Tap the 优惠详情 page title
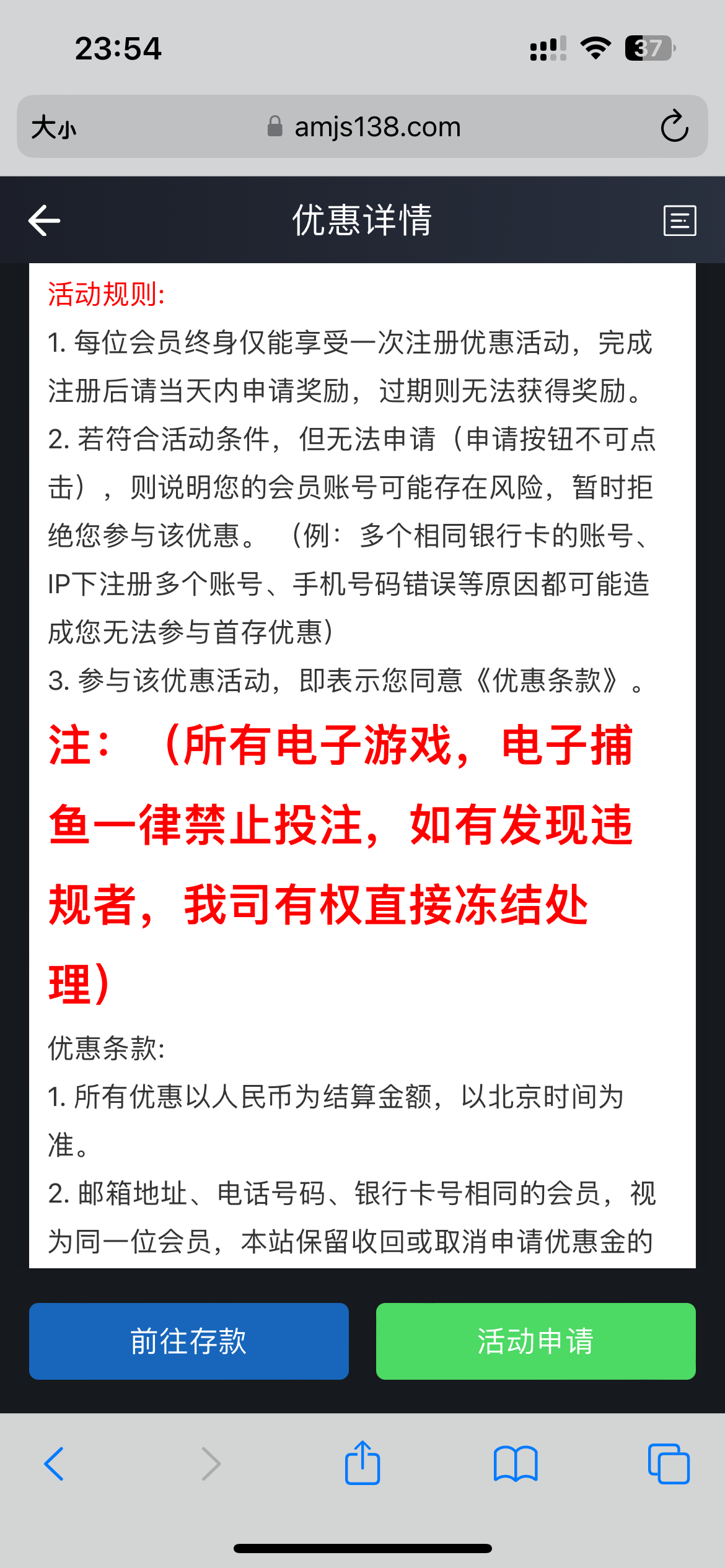 click(x=362, y=220)
